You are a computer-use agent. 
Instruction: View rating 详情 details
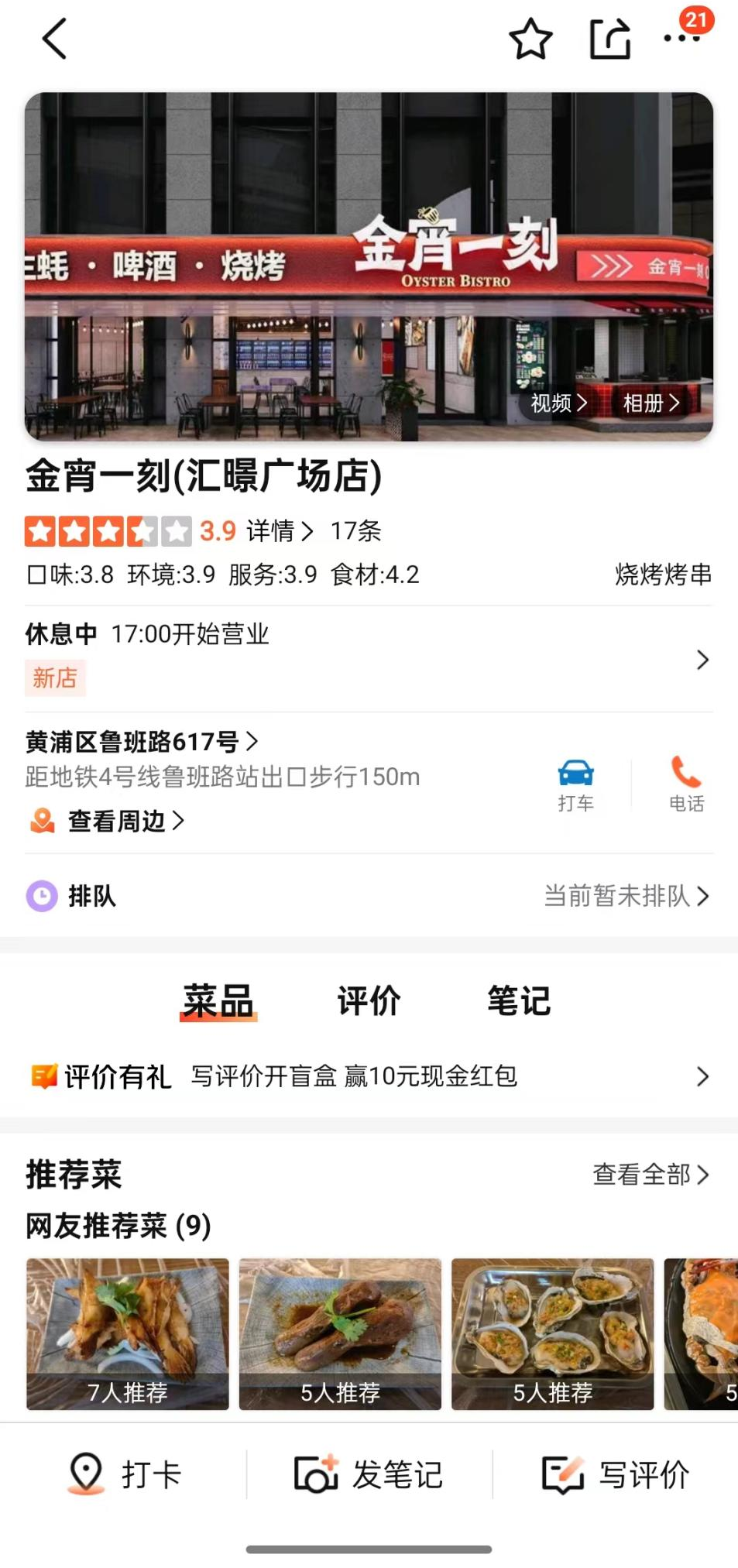coord(279,531)
